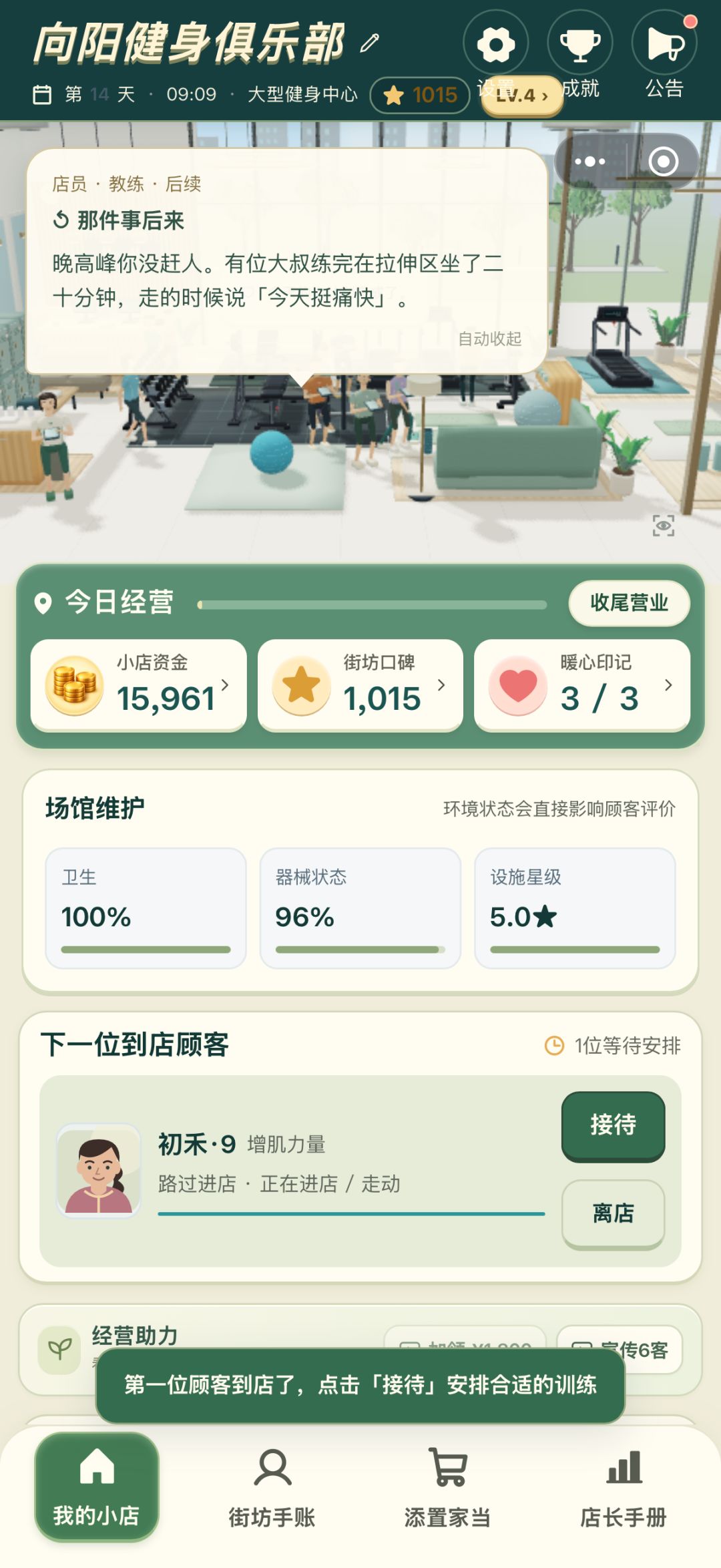Close the mini program via circle icon

(x=663, y=162)
